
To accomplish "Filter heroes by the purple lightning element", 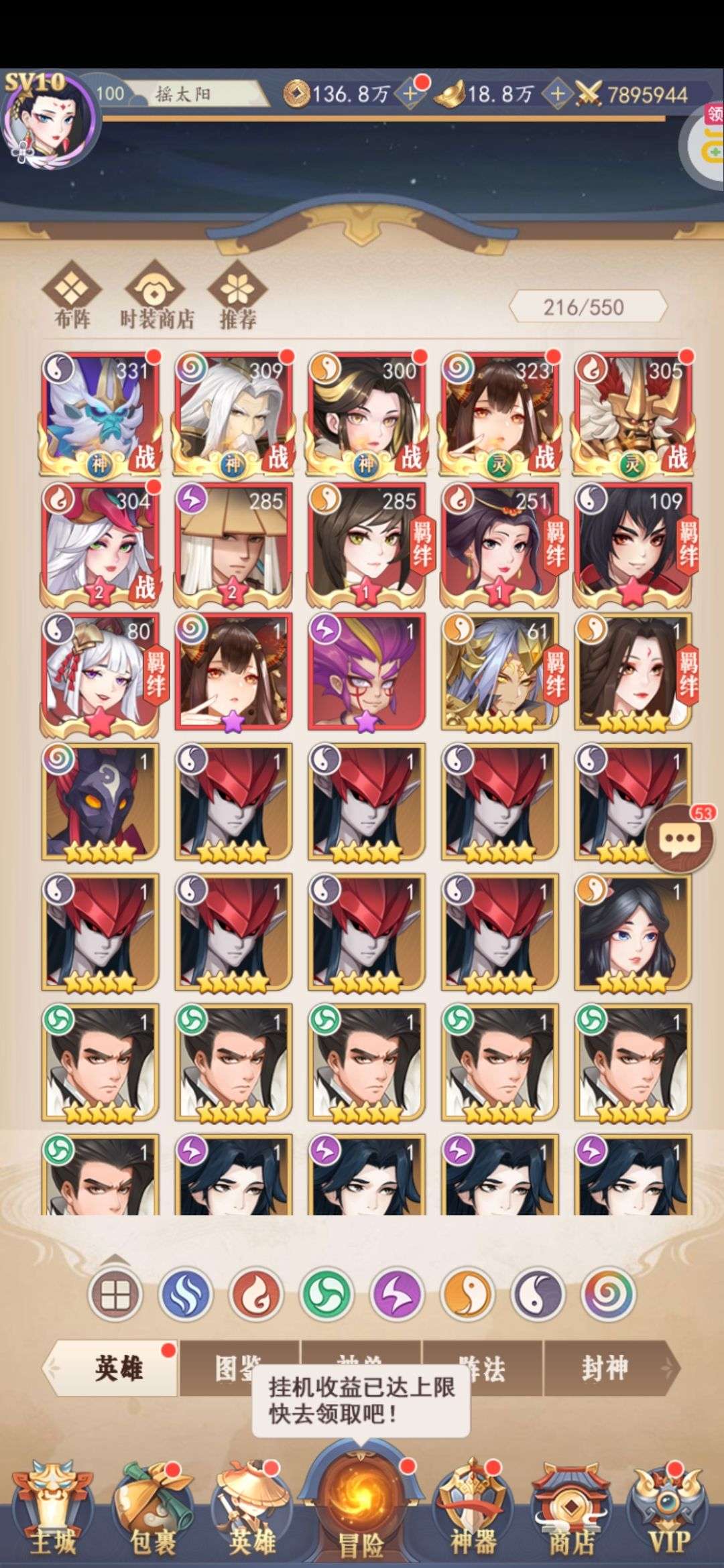I will pos(397,1293).
